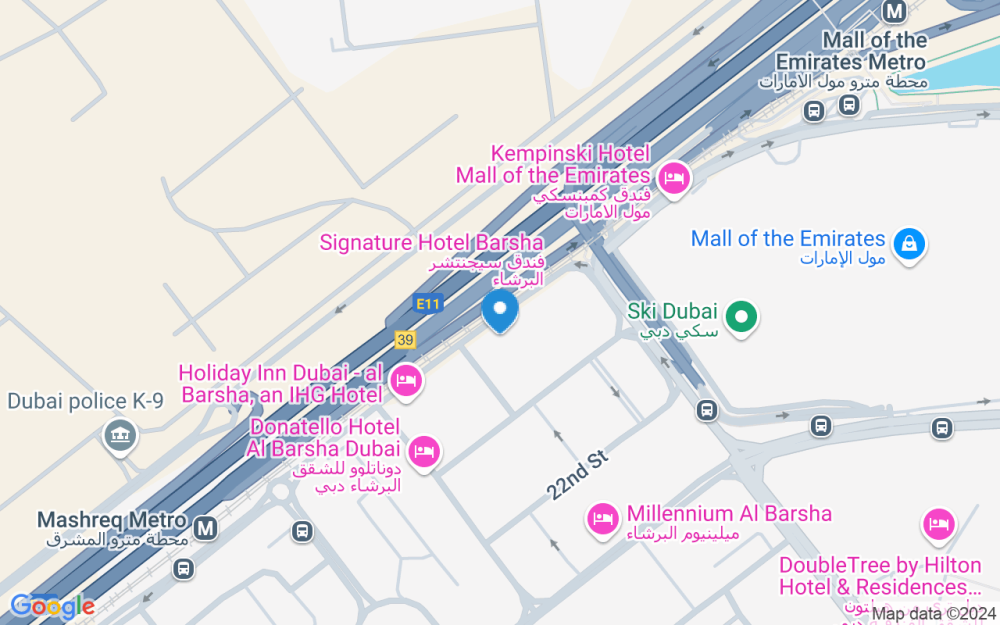
Task: Open the Kempinski Hotel Mall of the Emirates pin
Action: (x=674, y=180)
